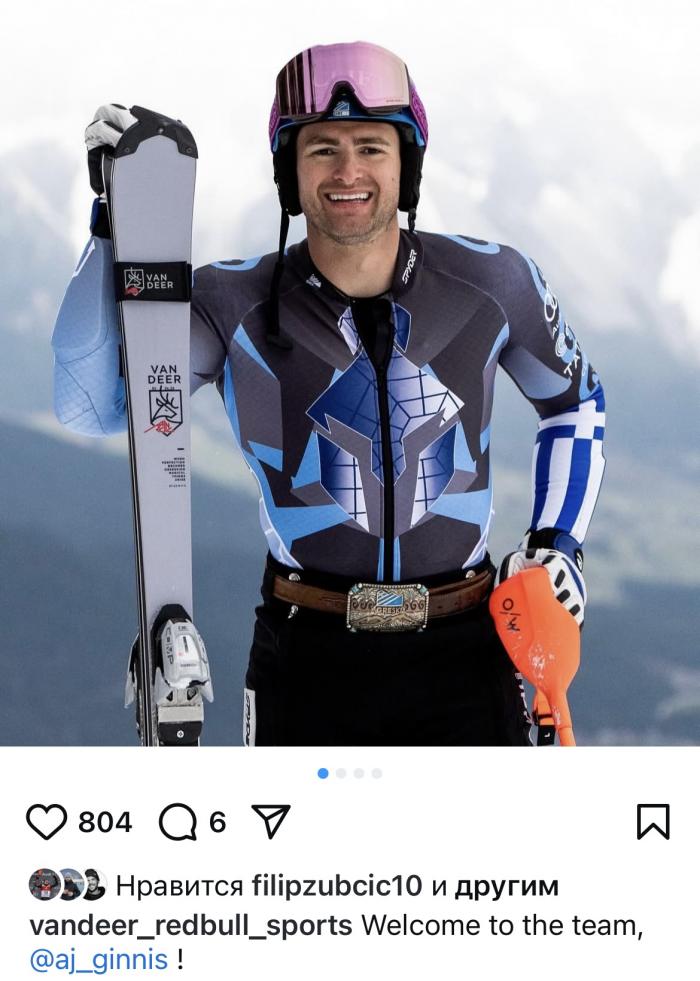Bookmark this post
Image resolution: width=700 pixels, height=981 pixels.
point(652,822)
